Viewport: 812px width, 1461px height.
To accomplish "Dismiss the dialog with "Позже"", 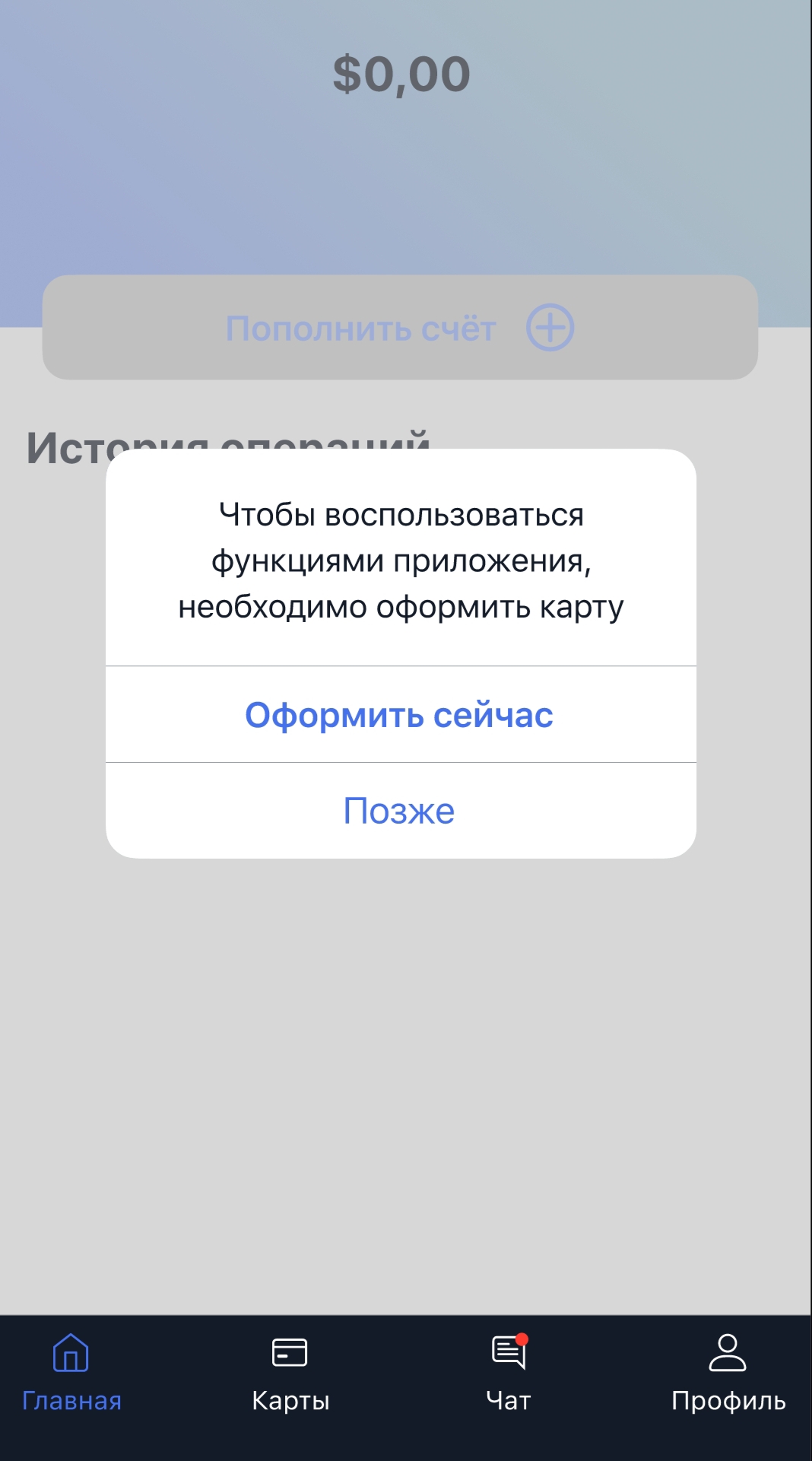I will pos(400,811).
